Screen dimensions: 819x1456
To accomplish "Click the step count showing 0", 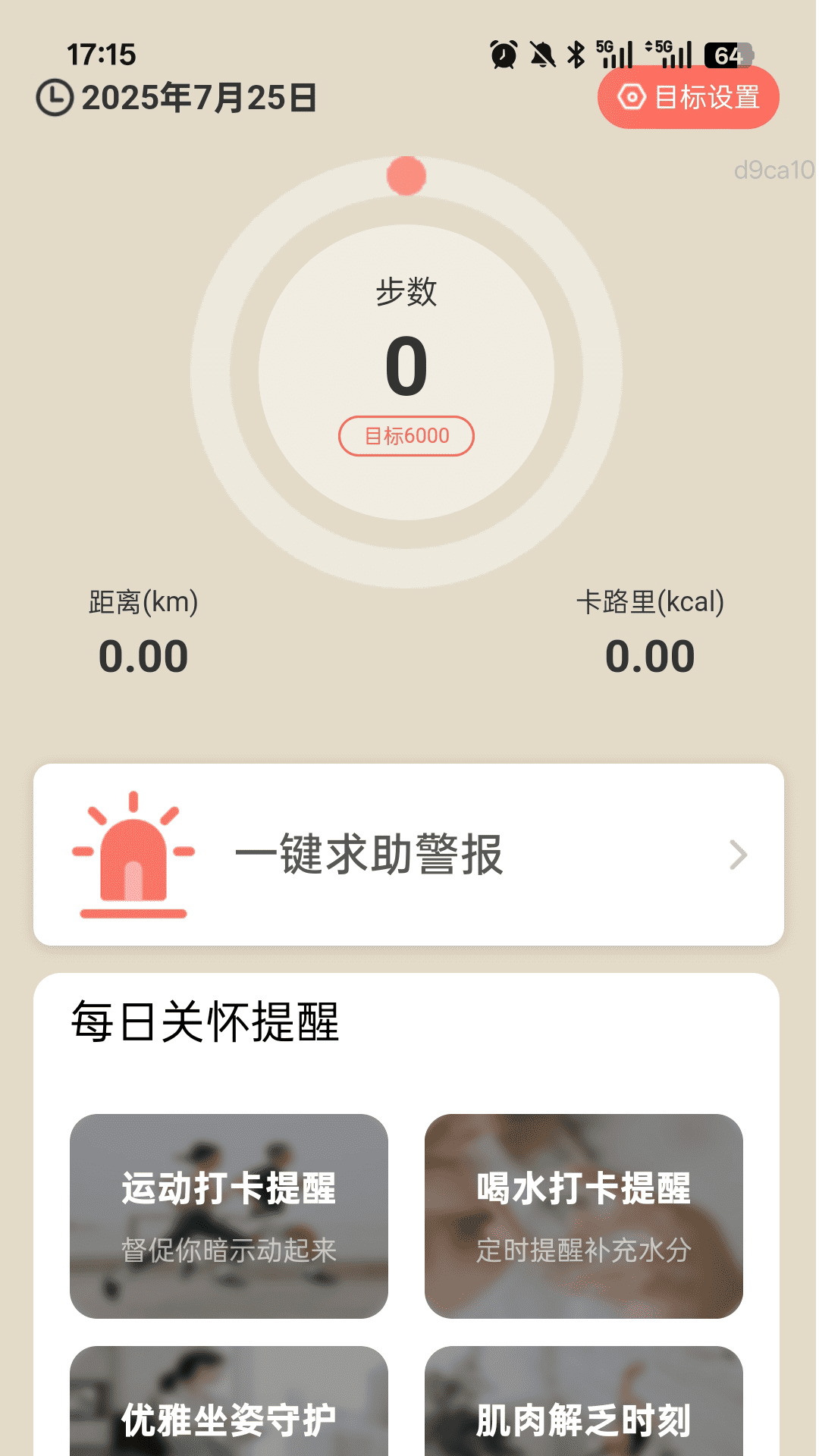I will [407, 366].
